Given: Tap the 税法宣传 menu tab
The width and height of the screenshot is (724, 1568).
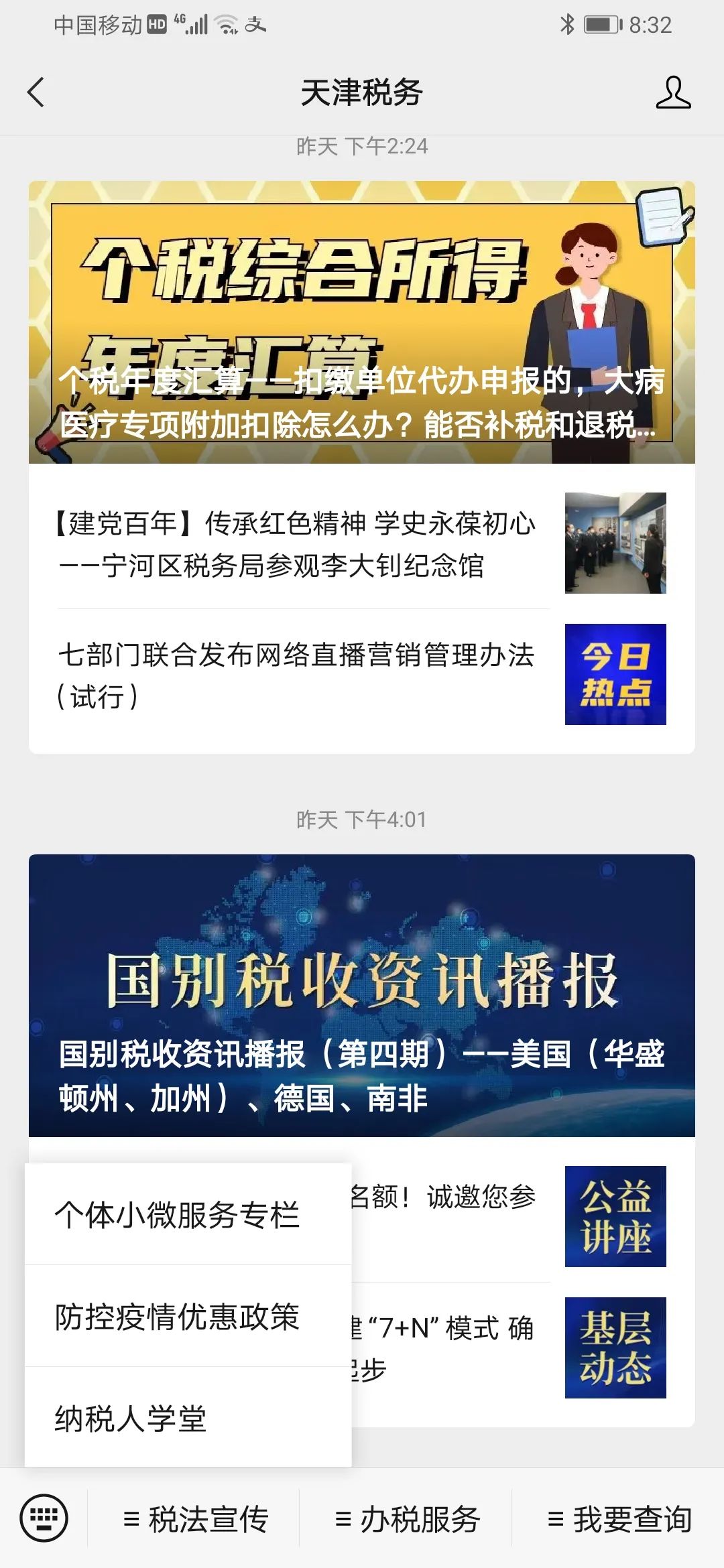Looking at the screenshot, I should tap(194, 1519).
